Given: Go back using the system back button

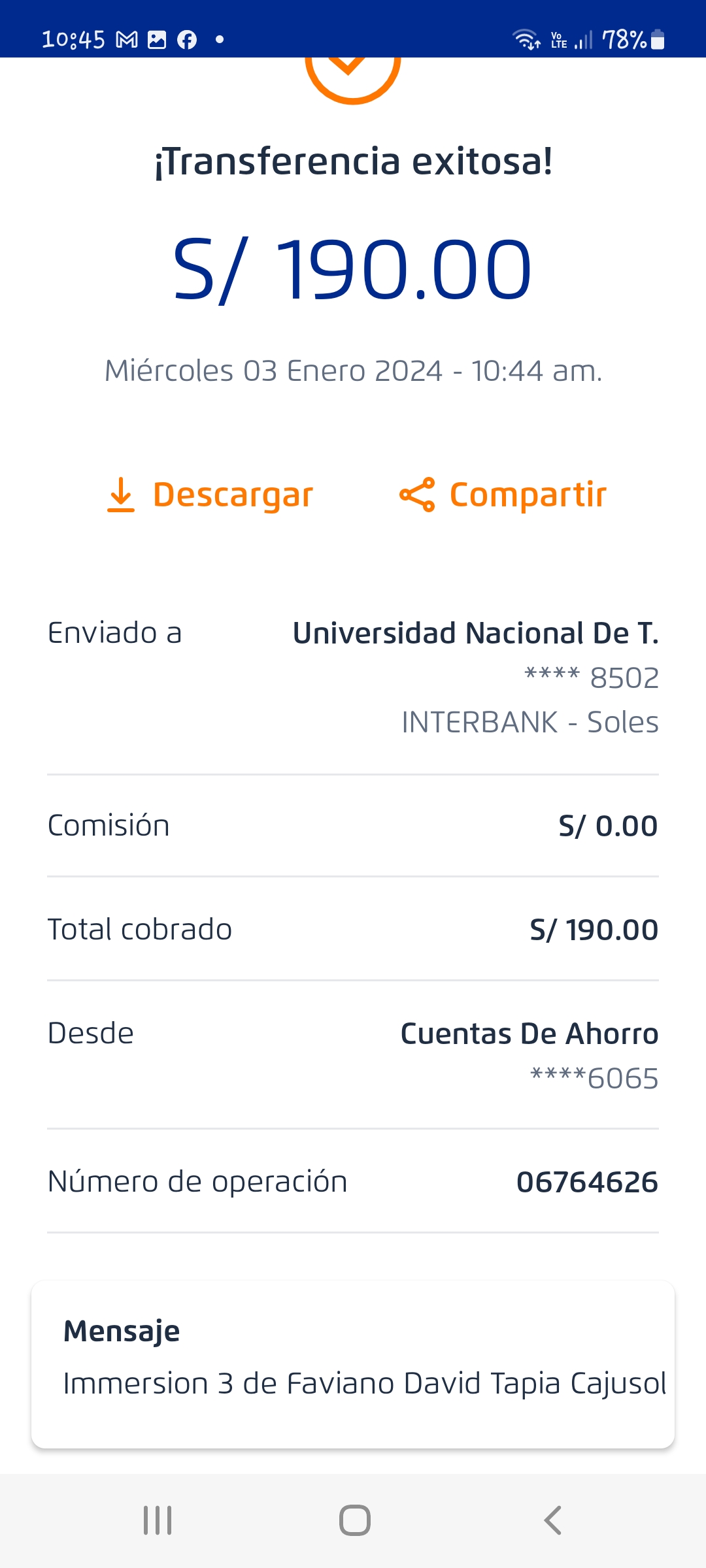Looking at the screenshot, I should [x=552, y=1520].
